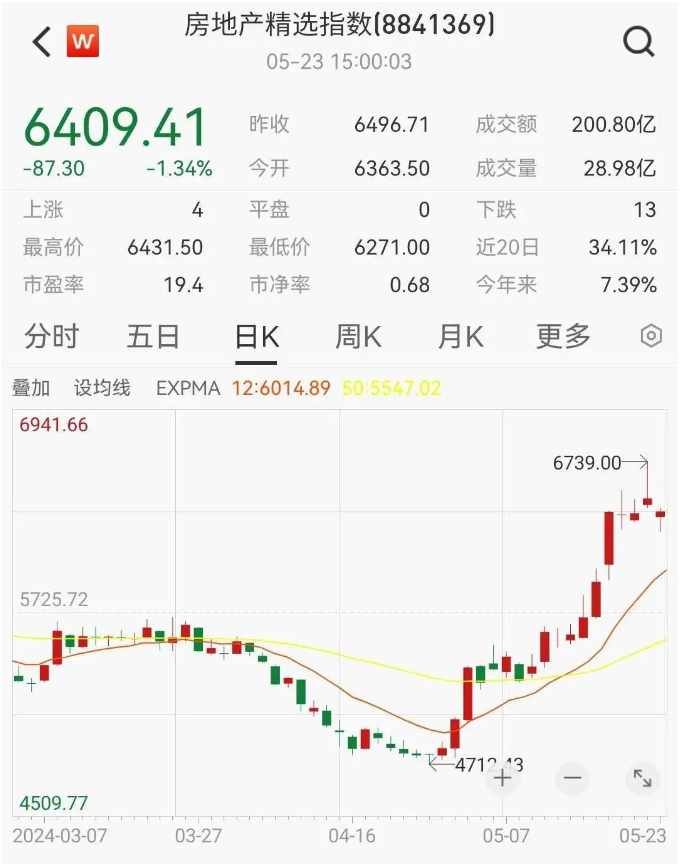Switch to the 五日 chart tab

153,337
